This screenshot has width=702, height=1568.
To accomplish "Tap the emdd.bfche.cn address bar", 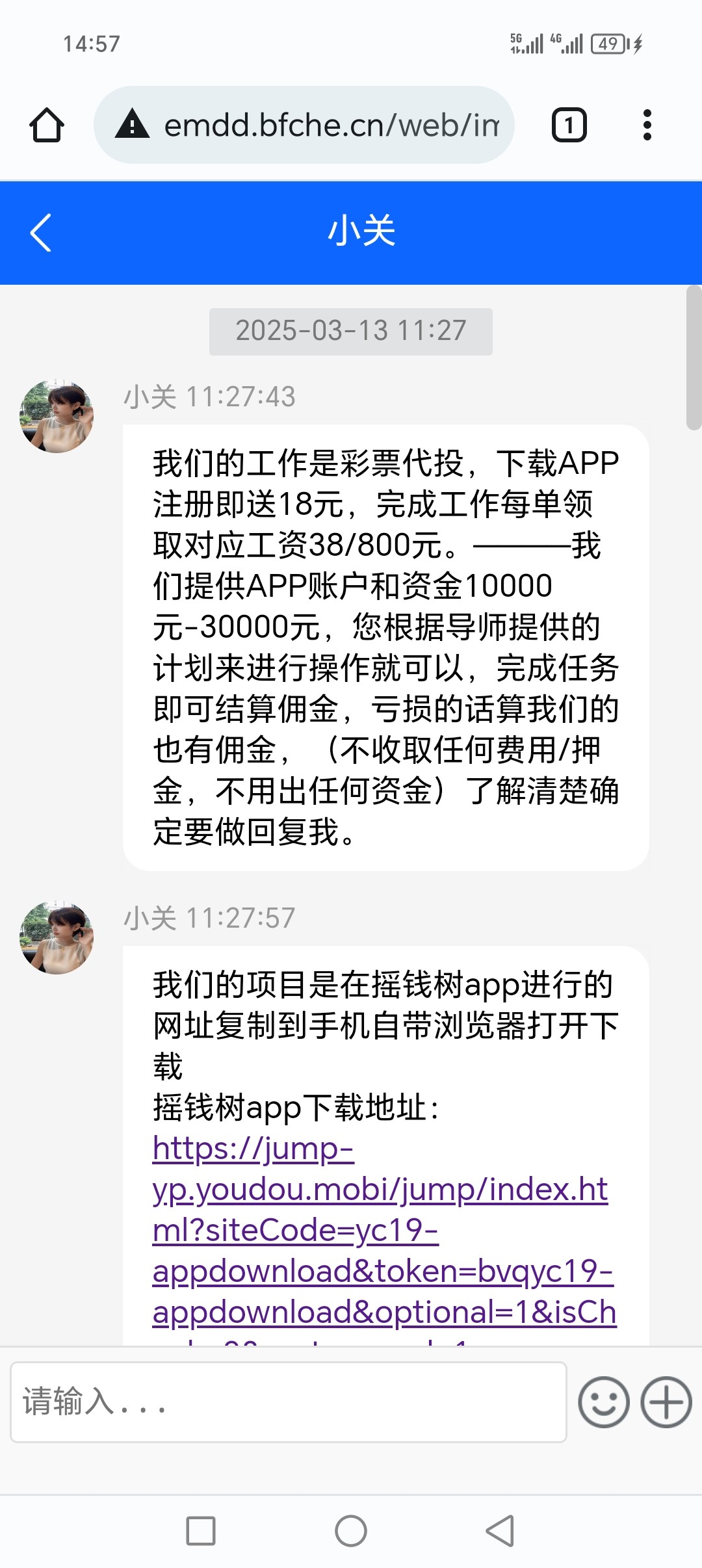I will pyautogui.click(x=304, y=125).
